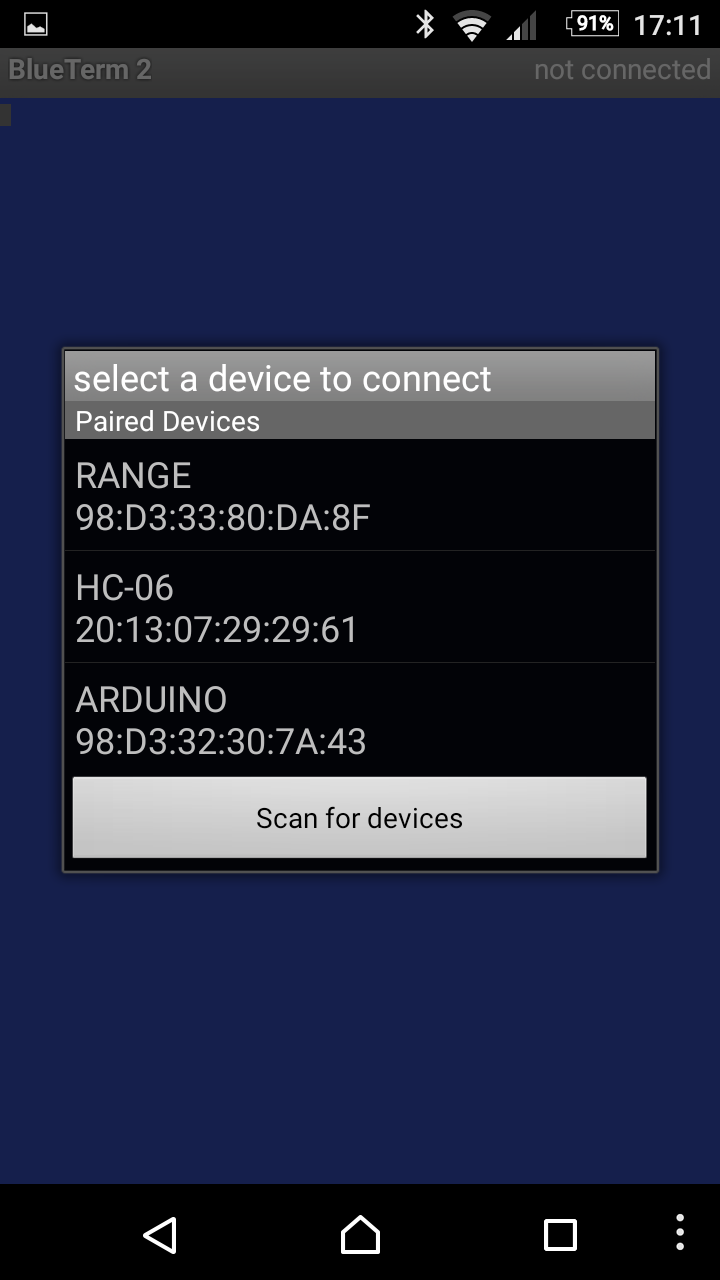Open the overflow menu in navigation bar
This screenshot has width=720, height=1280.
point(680,1234)
